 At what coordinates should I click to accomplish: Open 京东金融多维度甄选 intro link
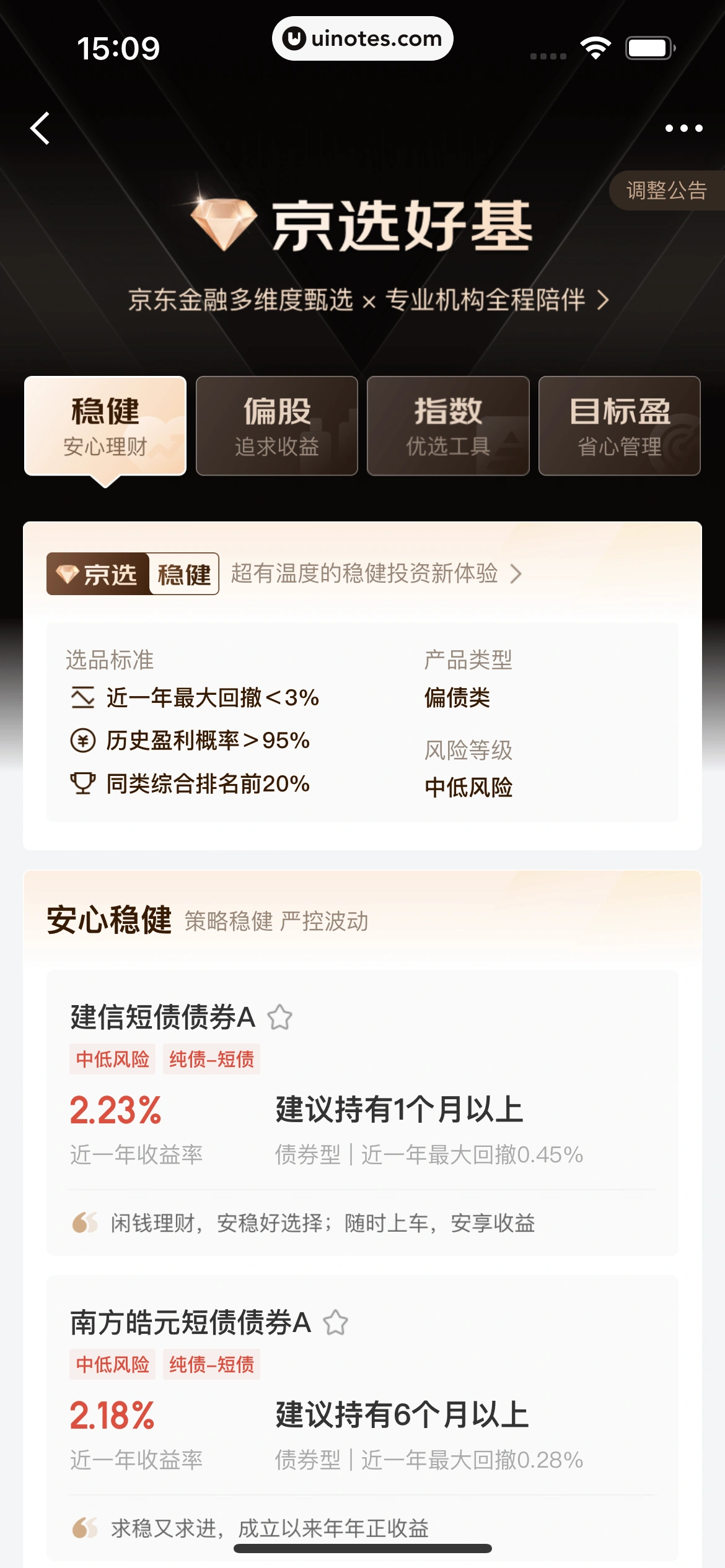click(x=368, y=300)
